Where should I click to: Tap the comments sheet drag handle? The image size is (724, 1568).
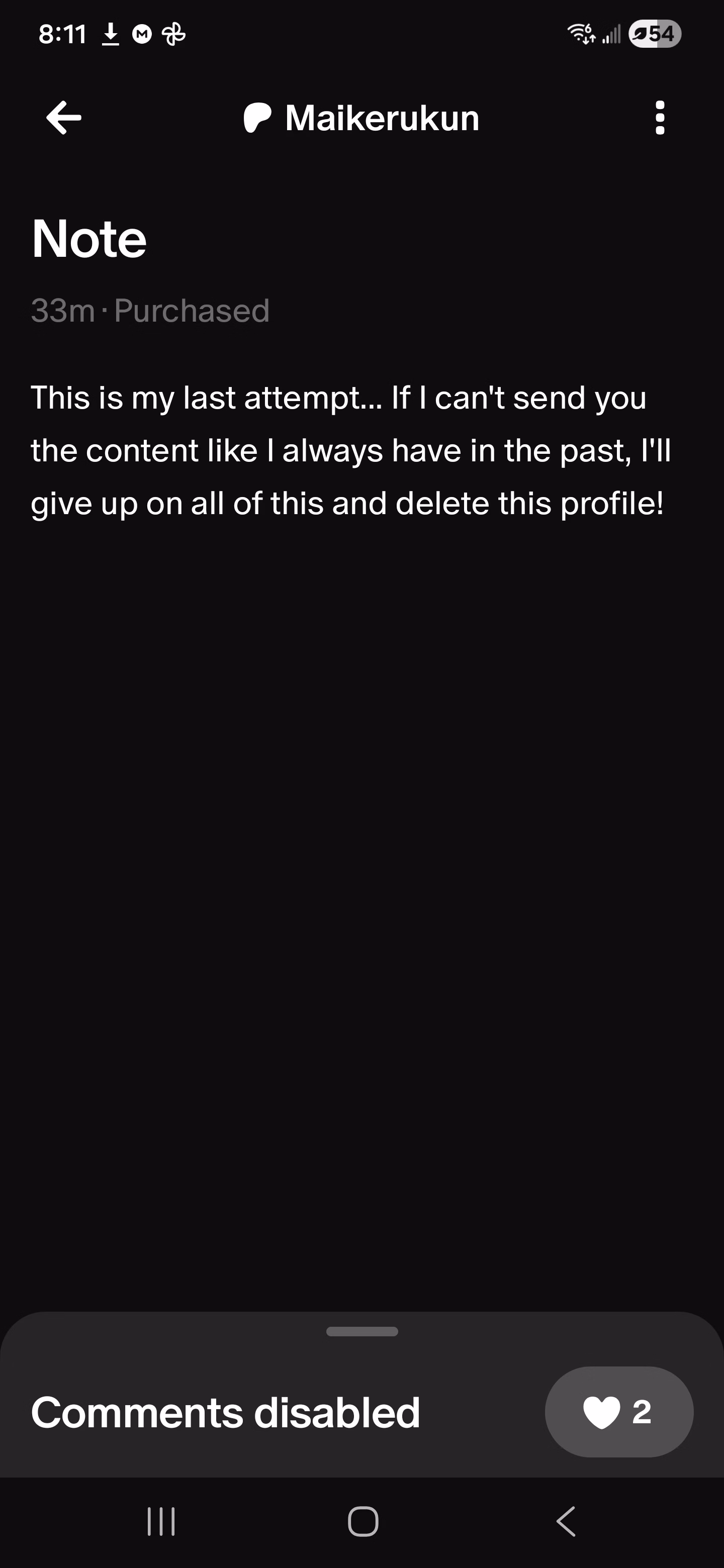[x=361, y=1331]
